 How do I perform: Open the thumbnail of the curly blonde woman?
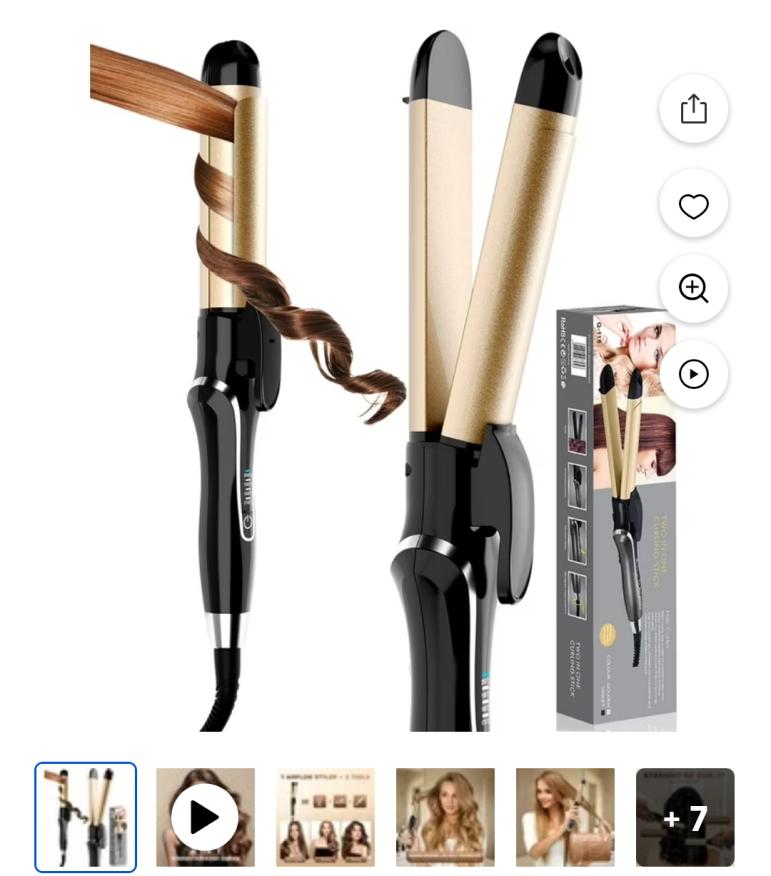(x=445, y=817)
